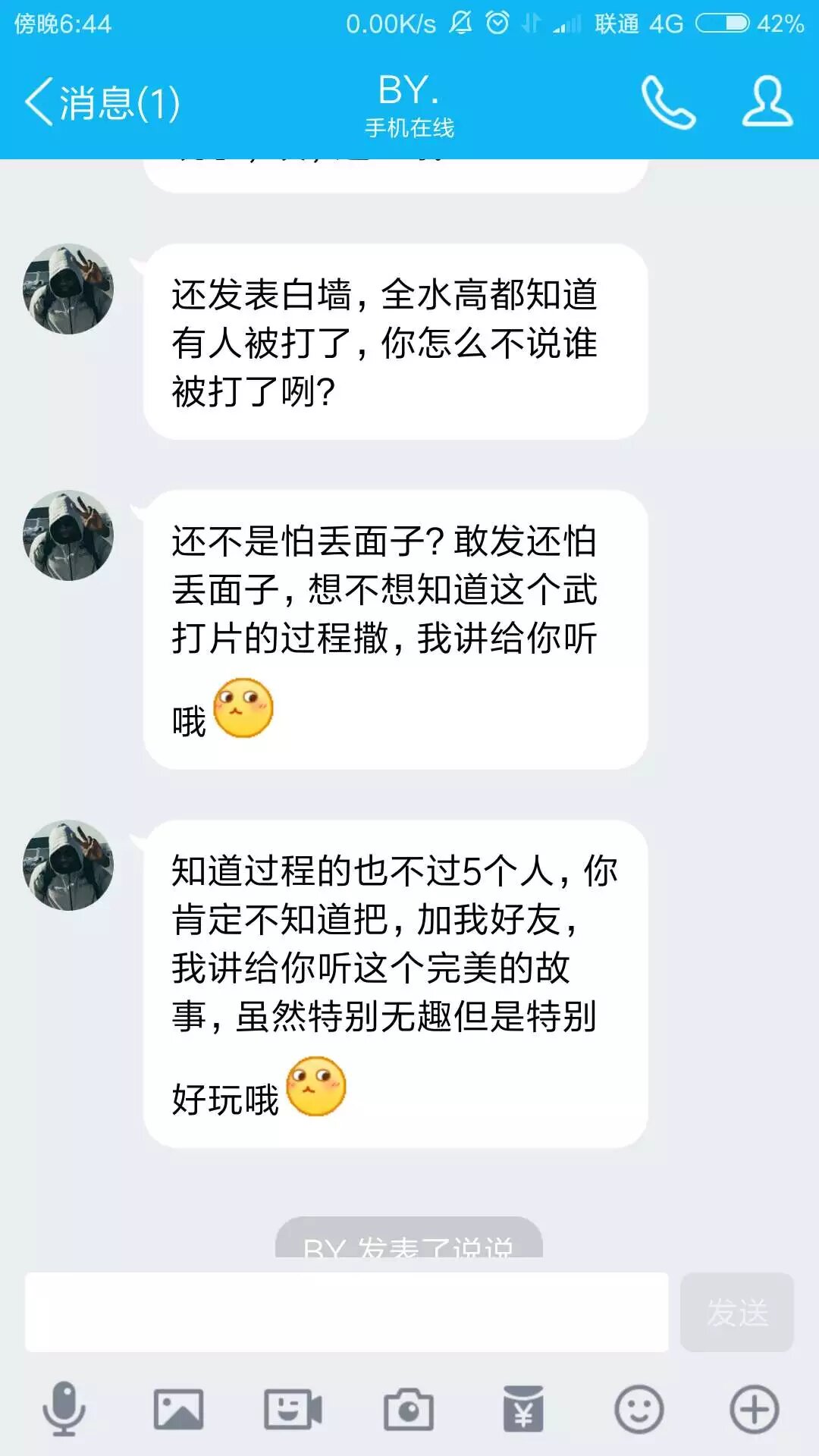
Task: Tap the message text input box
Action: pyautogui.click(x=347, y=1312)
